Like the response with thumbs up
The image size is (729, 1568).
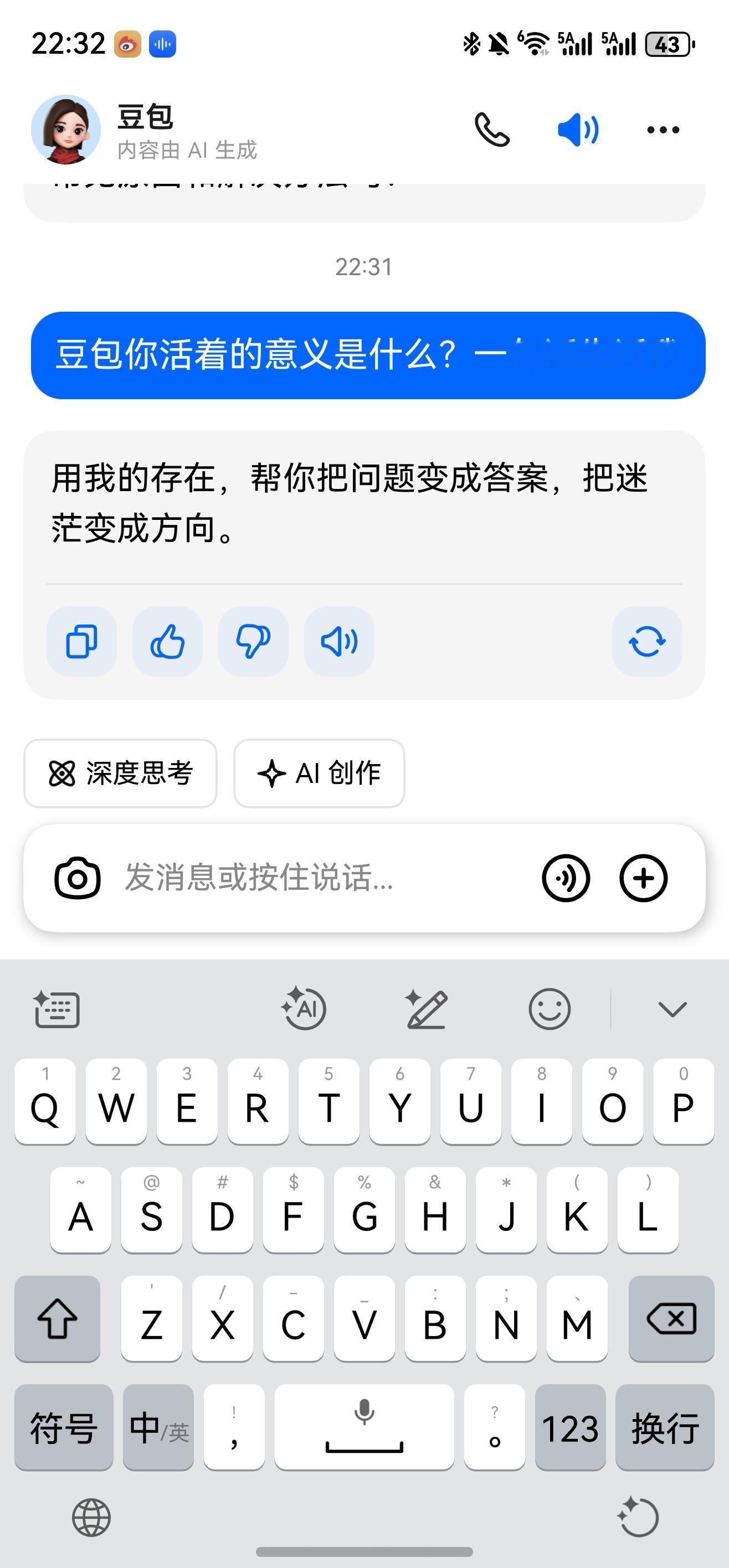coord(167,641)
